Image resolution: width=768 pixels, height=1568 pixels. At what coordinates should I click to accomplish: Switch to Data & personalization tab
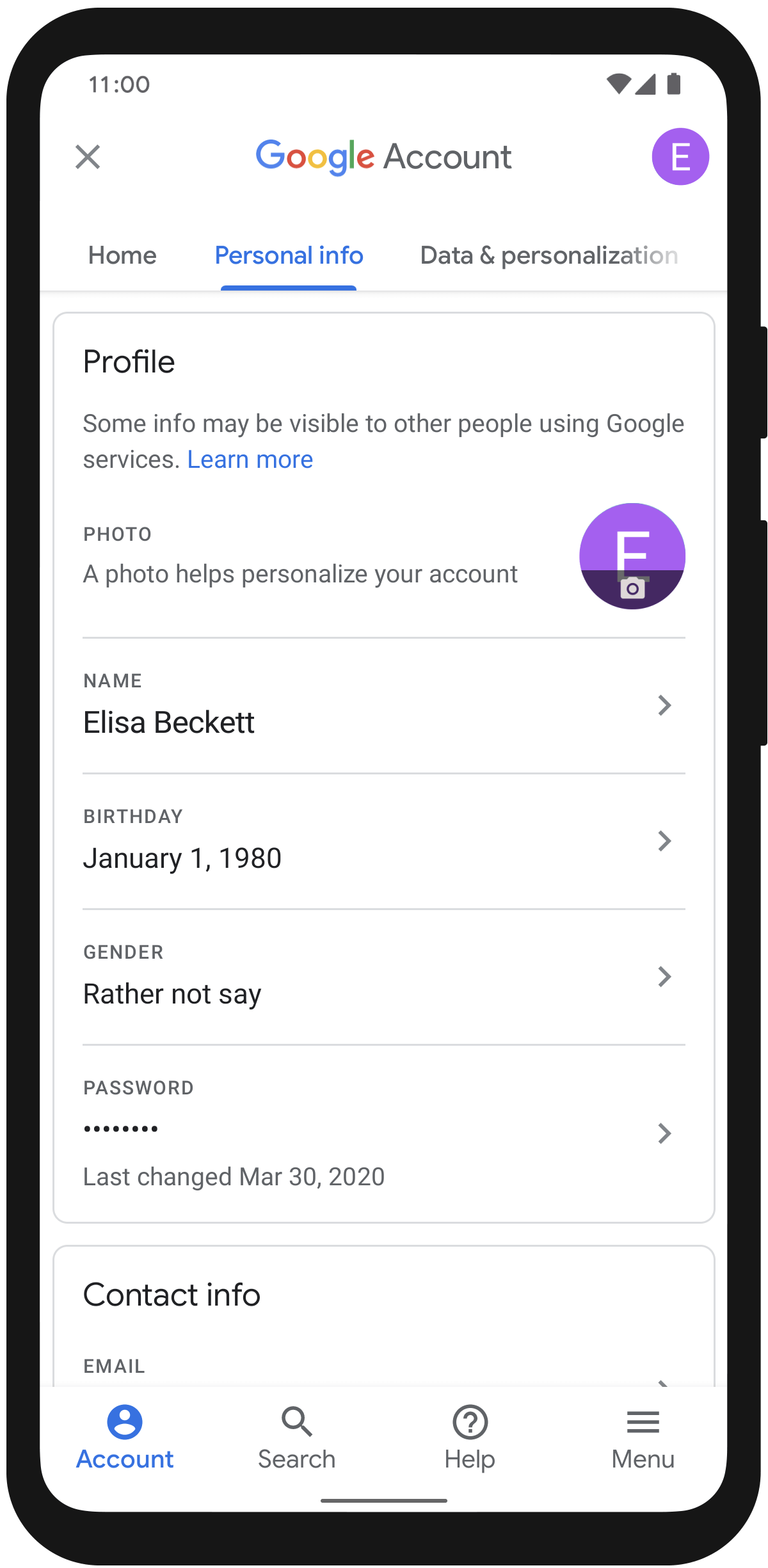click(548, 255)
